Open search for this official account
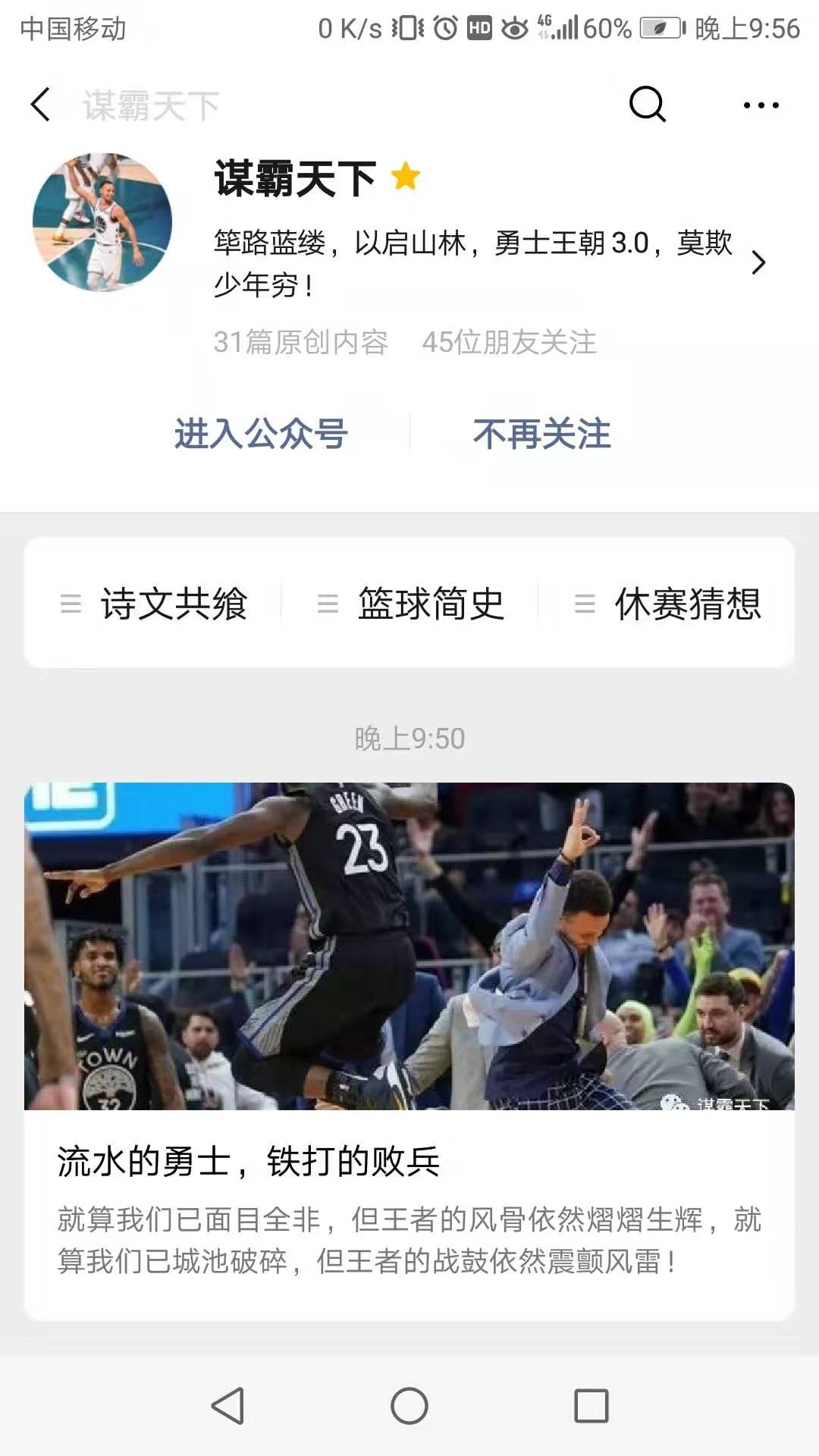Screen dimensions: 819x1456 (648, 105)
